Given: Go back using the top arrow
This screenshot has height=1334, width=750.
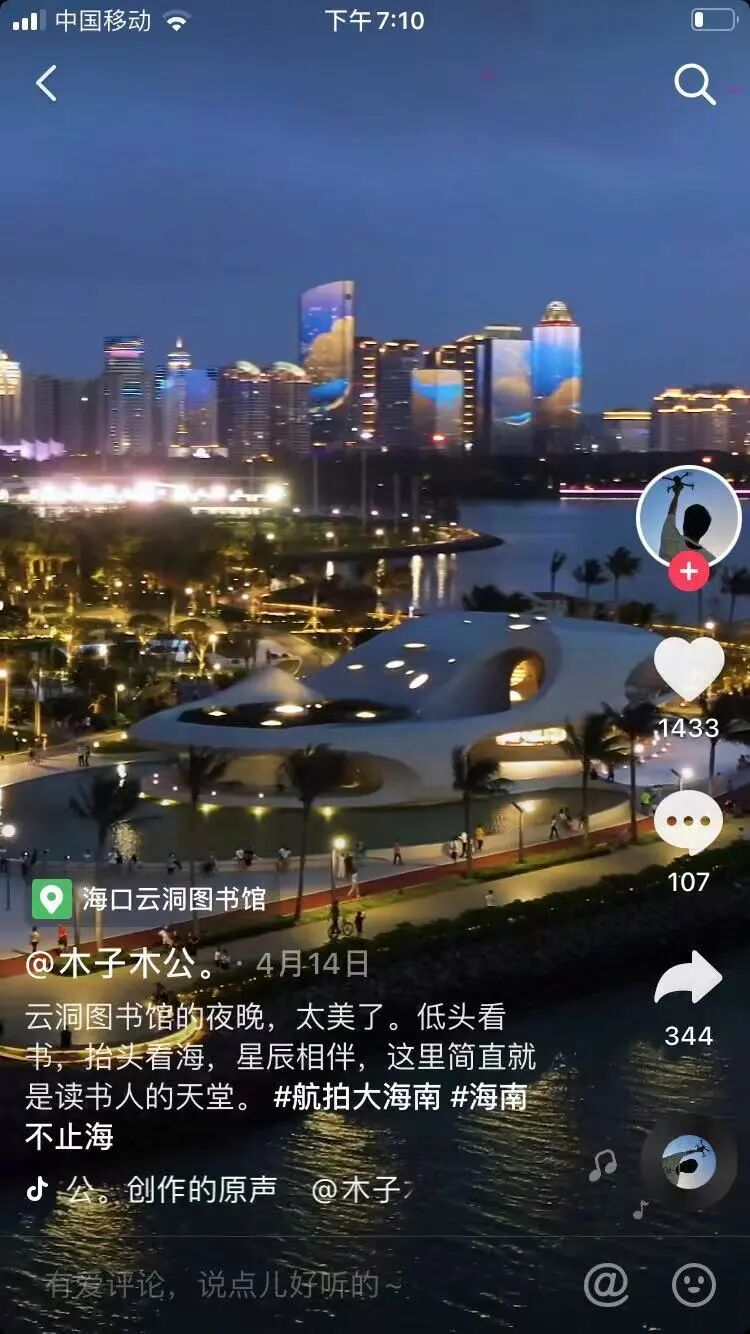Looking at the screenshot, I should [x=46, y=84].
